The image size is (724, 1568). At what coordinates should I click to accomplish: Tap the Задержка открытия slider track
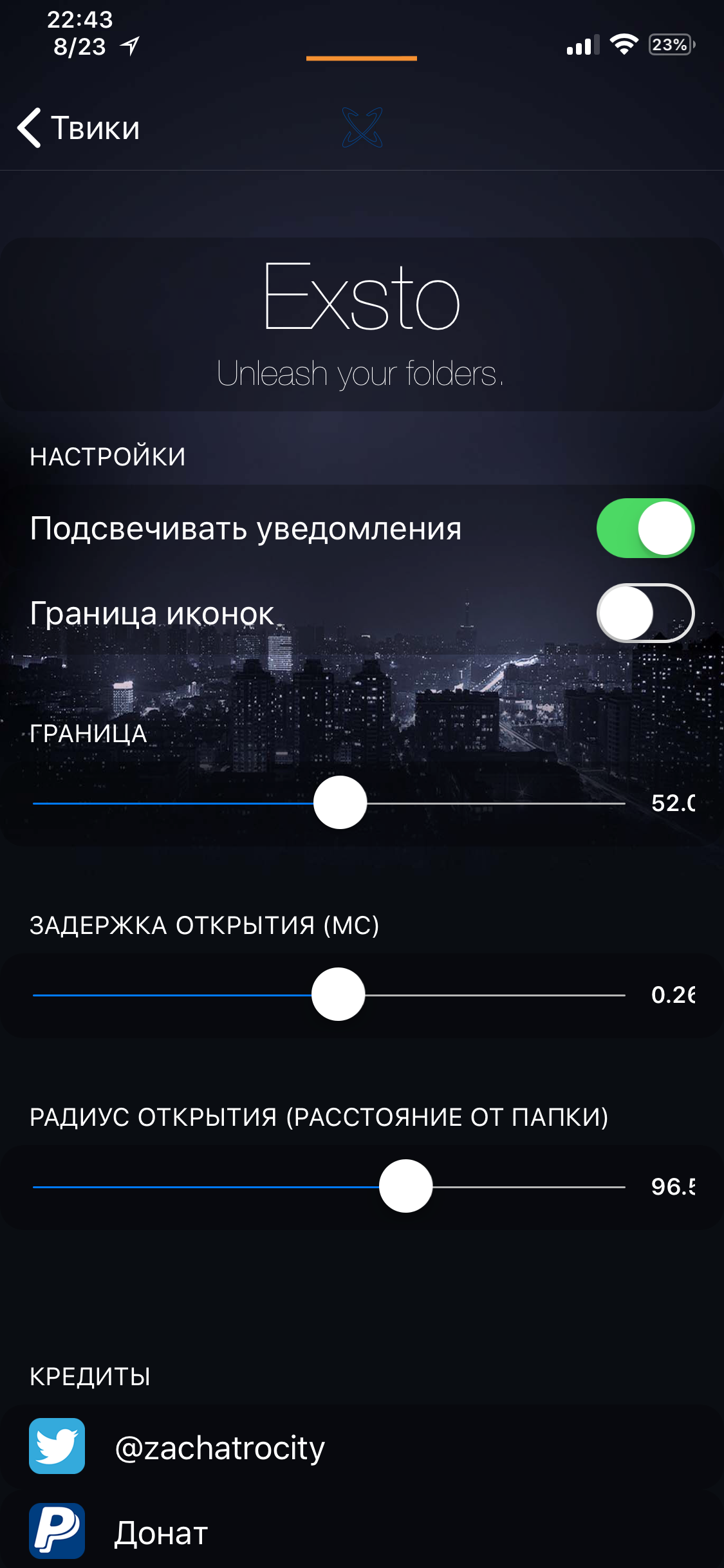point(329,995)
